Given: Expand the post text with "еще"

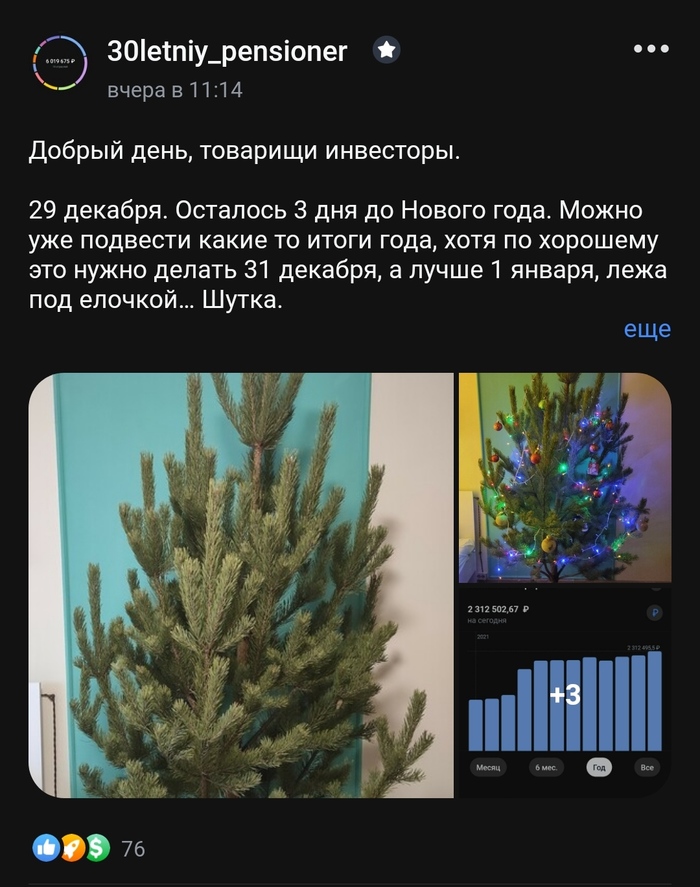Looking at the screenshot, I should coord(647,329).
